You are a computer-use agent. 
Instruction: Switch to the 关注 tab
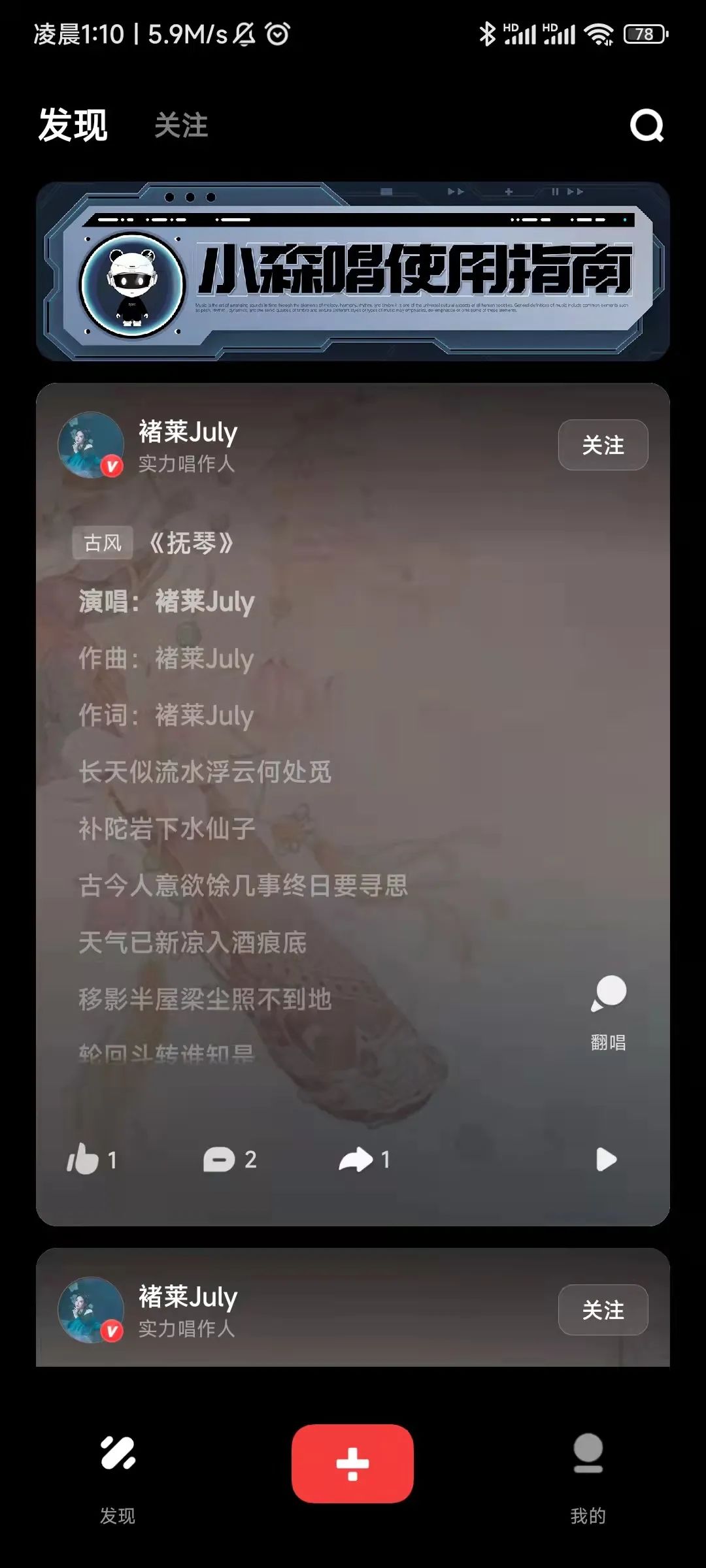[181, 125]
